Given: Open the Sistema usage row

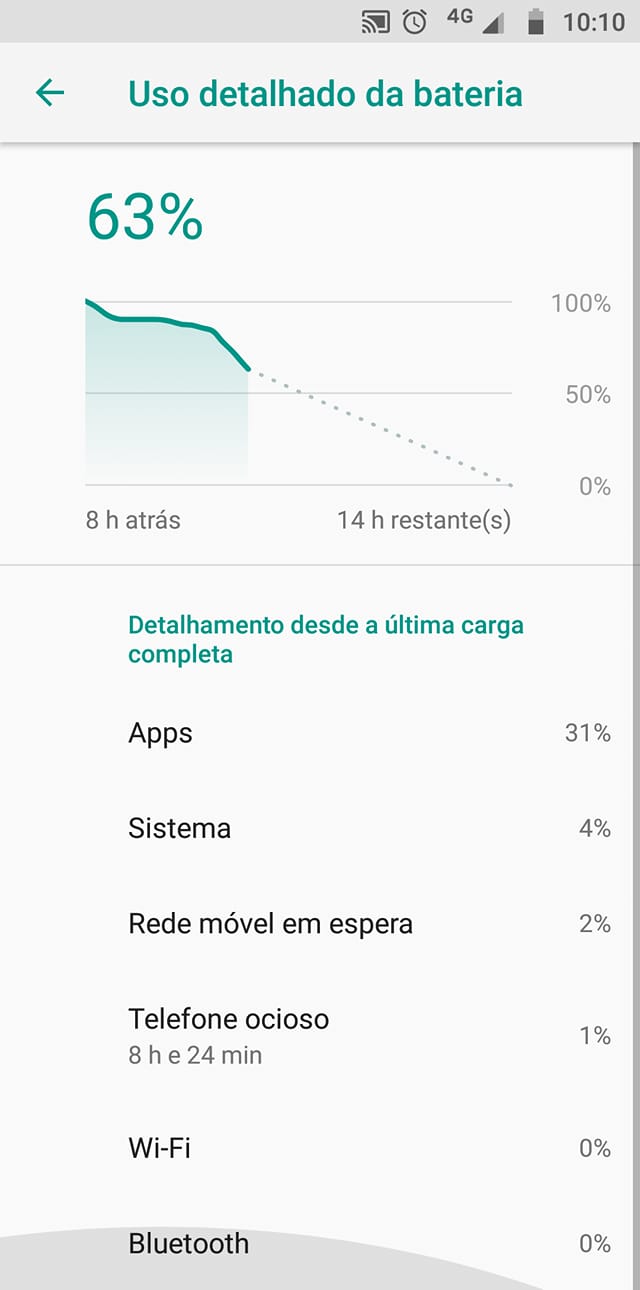Looking at the screenshot, I should (x=320, y=828).
